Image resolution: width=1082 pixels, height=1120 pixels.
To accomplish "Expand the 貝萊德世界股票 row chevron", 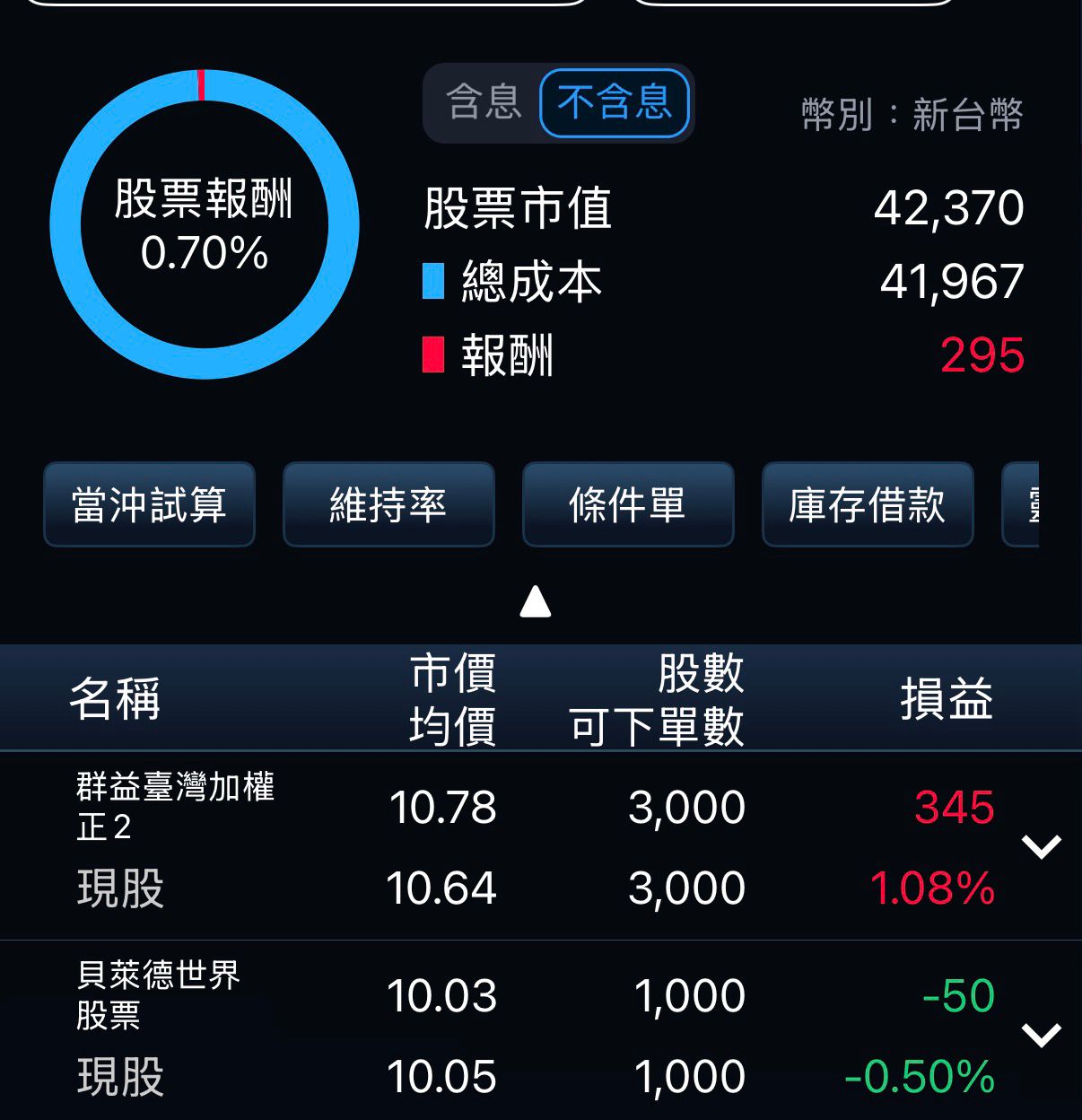I will [1042, 1035].
